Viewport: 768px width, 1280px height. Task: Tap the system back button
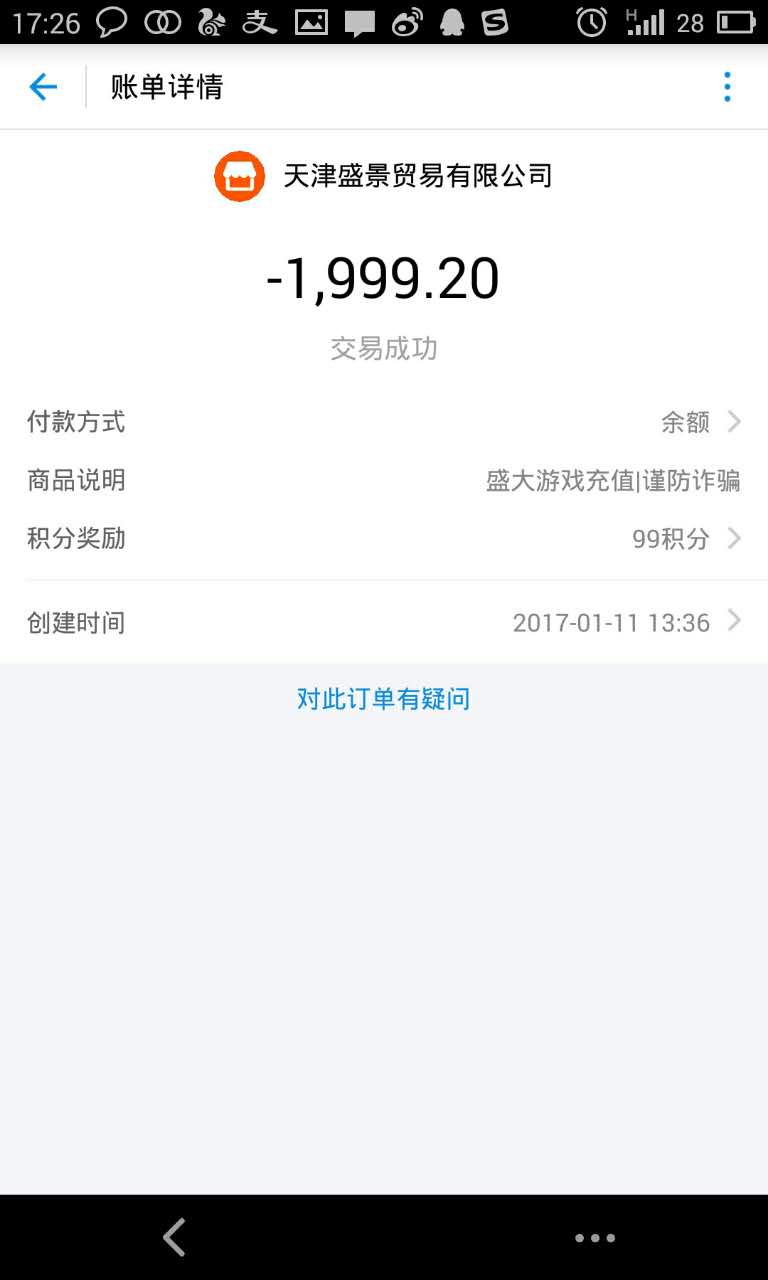coord(174,1237)
